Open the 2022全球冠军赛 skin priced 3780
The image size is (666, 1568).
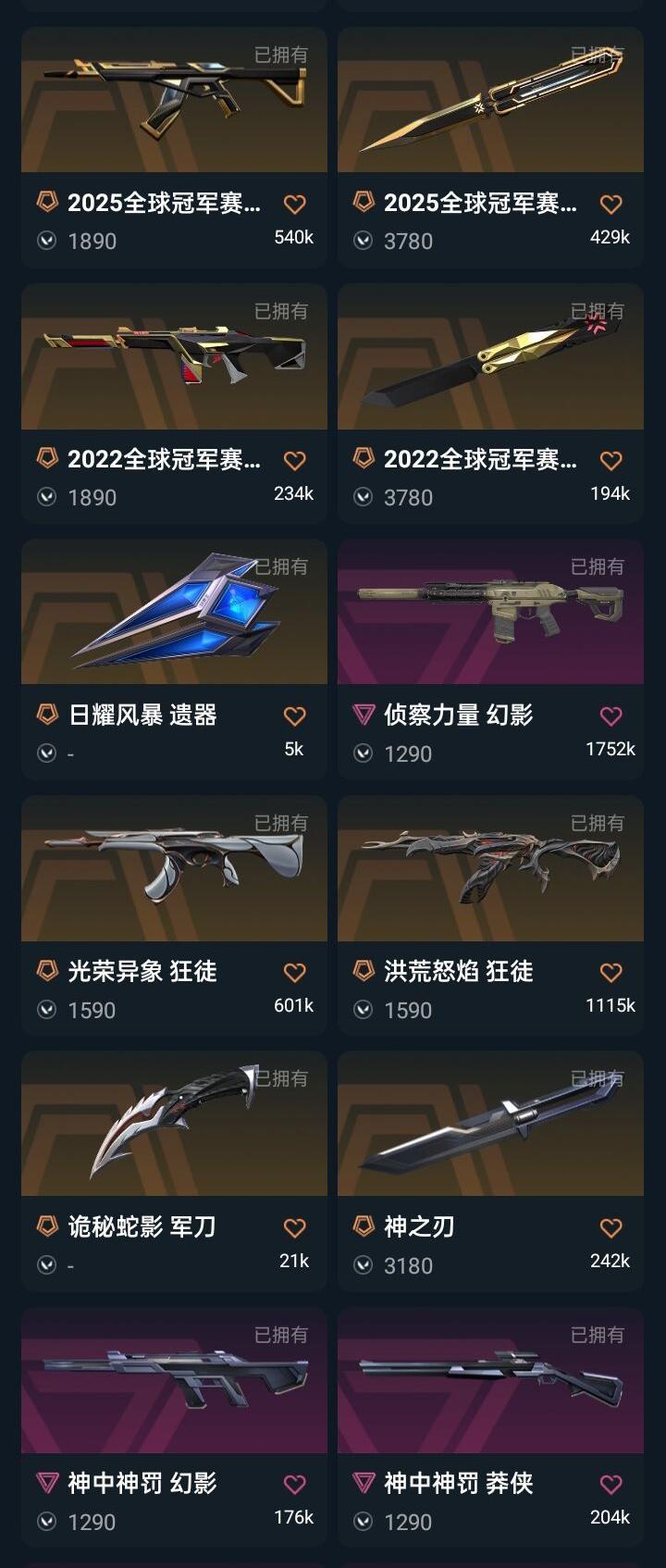click(490, 357)
